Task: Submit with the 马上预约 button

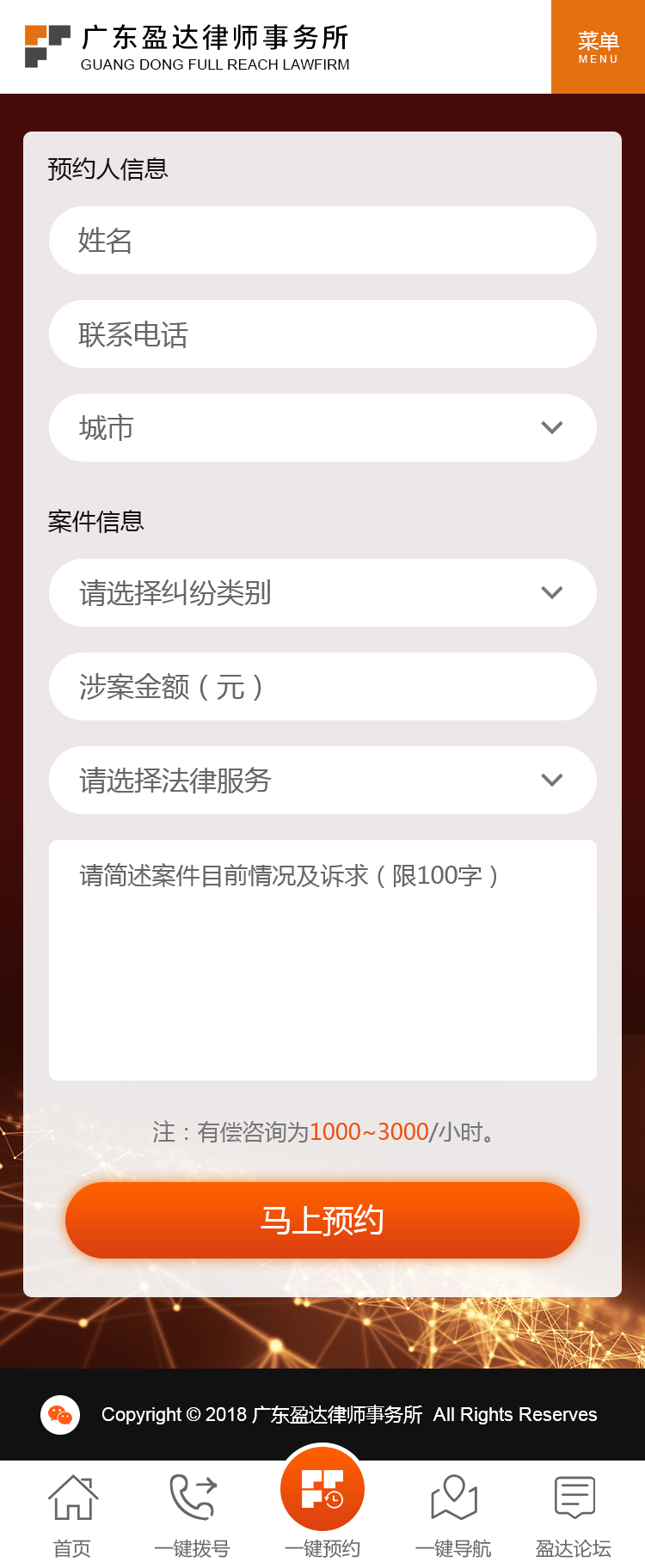Action: (322, 1221)
